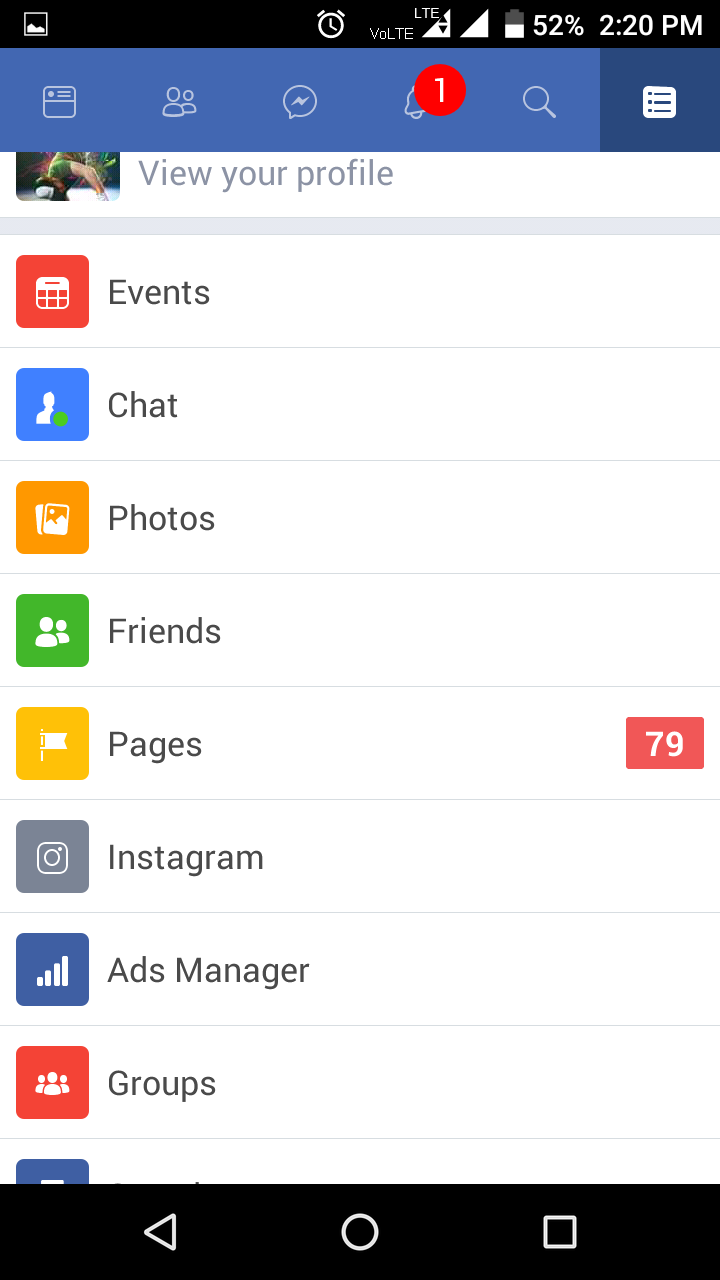This screenshot has height=1280, width=720.
Task: Open the Messenger tab
Action: [x=300, y=101]
